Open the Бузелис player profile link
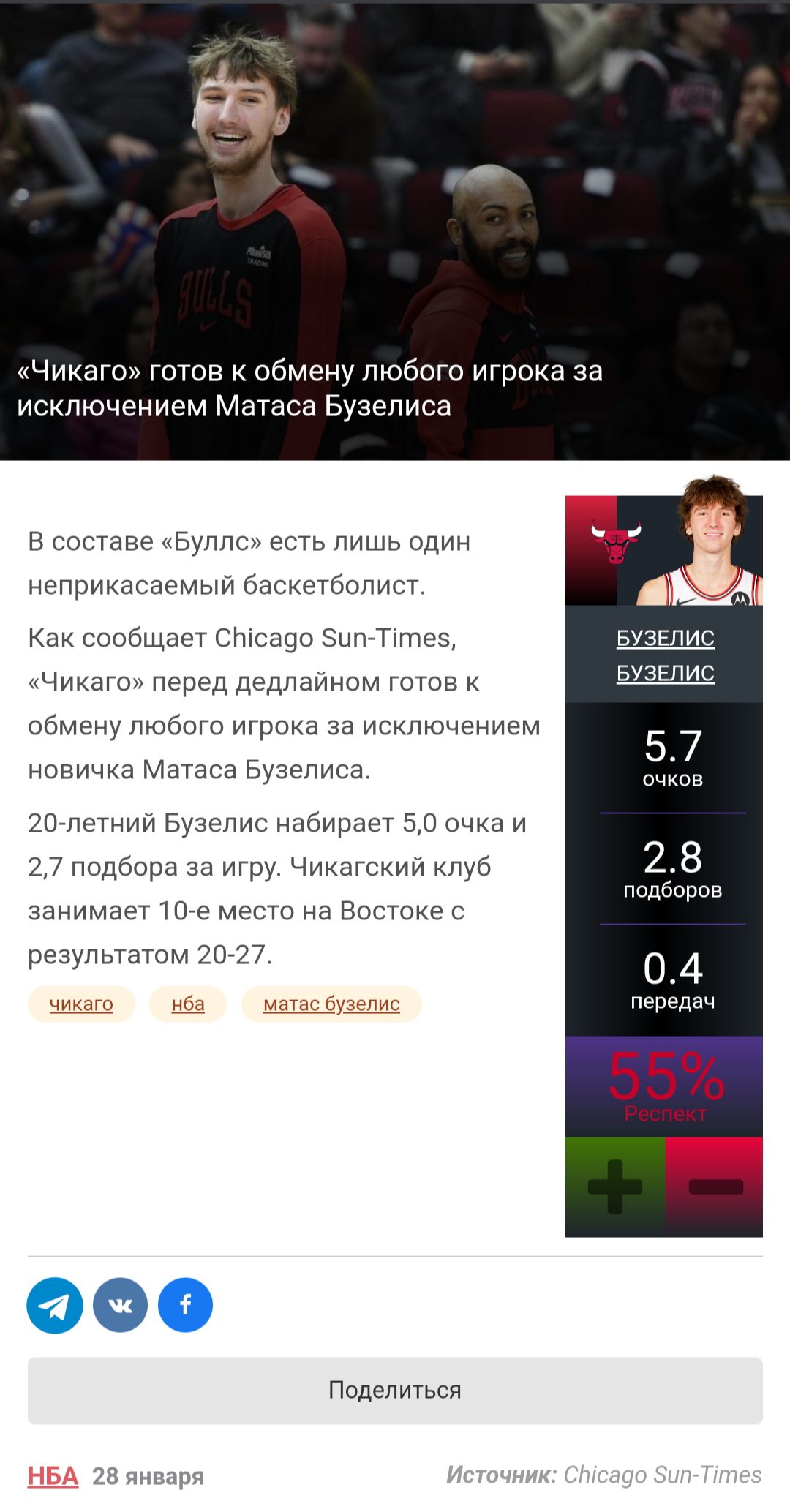The width and height of the screenshot is (790, 1512). (x=665, y=655)
